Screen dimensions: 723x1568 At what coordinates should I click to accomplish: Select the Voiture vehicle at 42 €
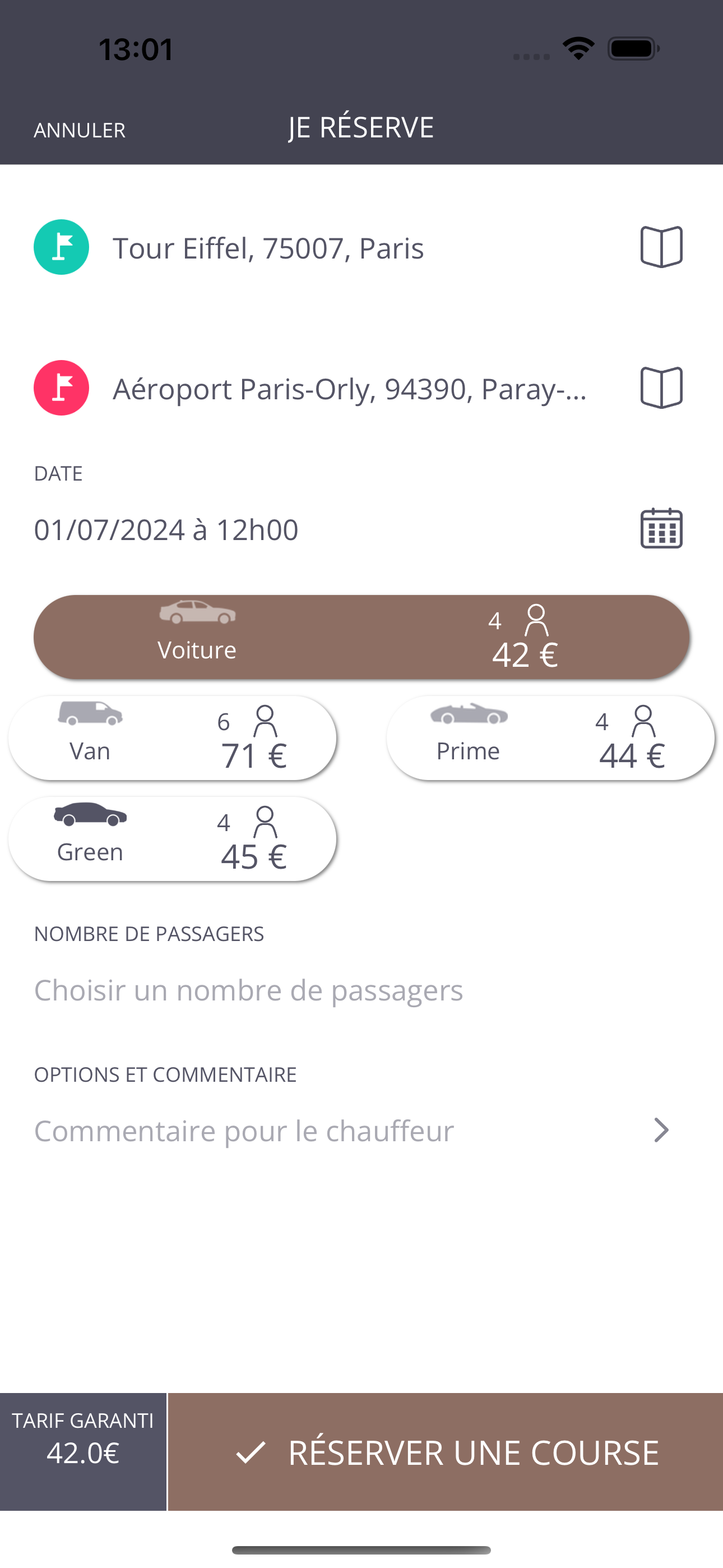coord(361,637)
